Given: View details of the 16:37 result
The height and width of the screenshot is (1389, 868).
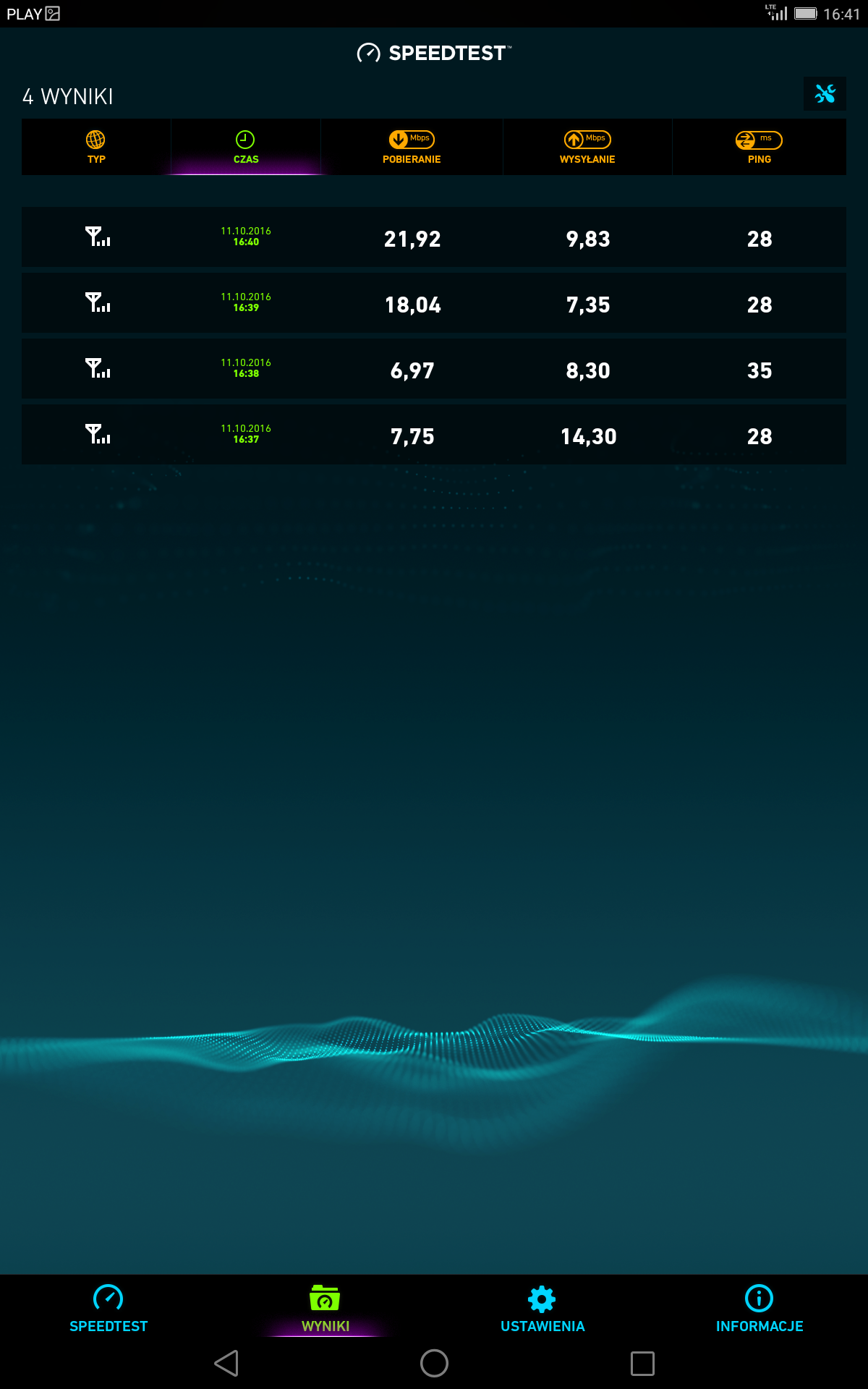Looking at the screenshot, I should [434, 435].
